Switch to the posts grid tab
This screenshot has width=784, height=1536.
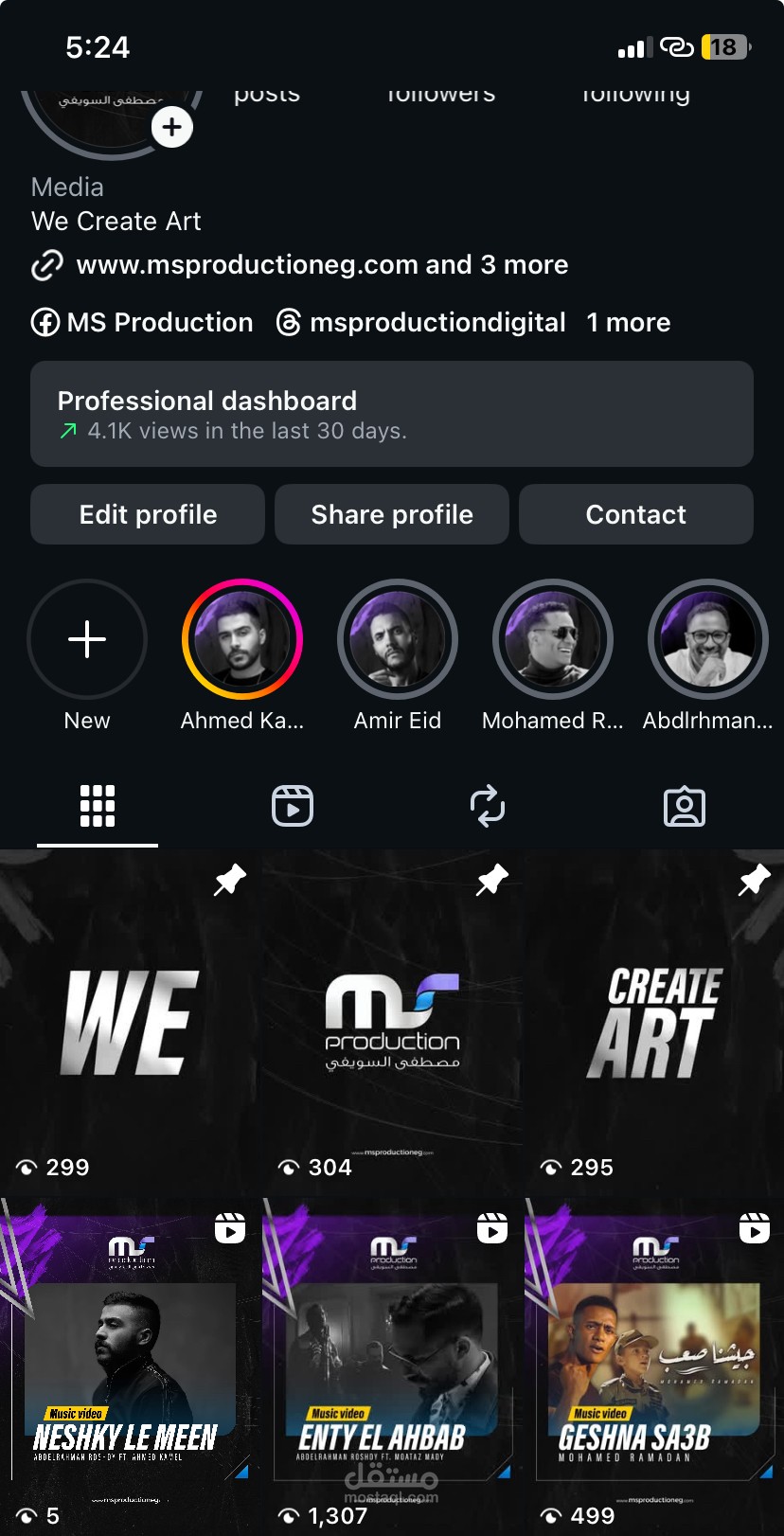98,807
